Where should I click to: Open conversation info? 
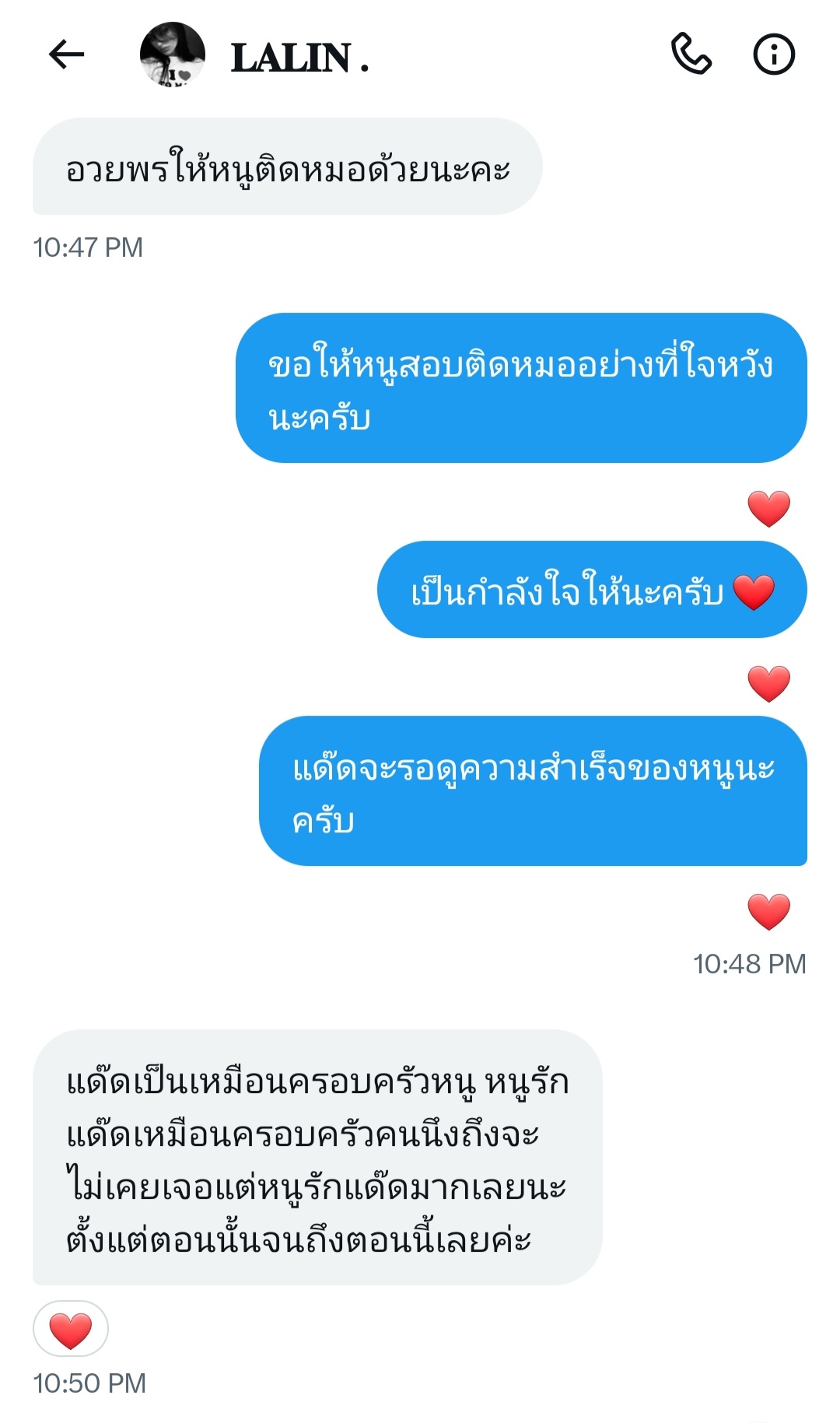click(774, 54)
